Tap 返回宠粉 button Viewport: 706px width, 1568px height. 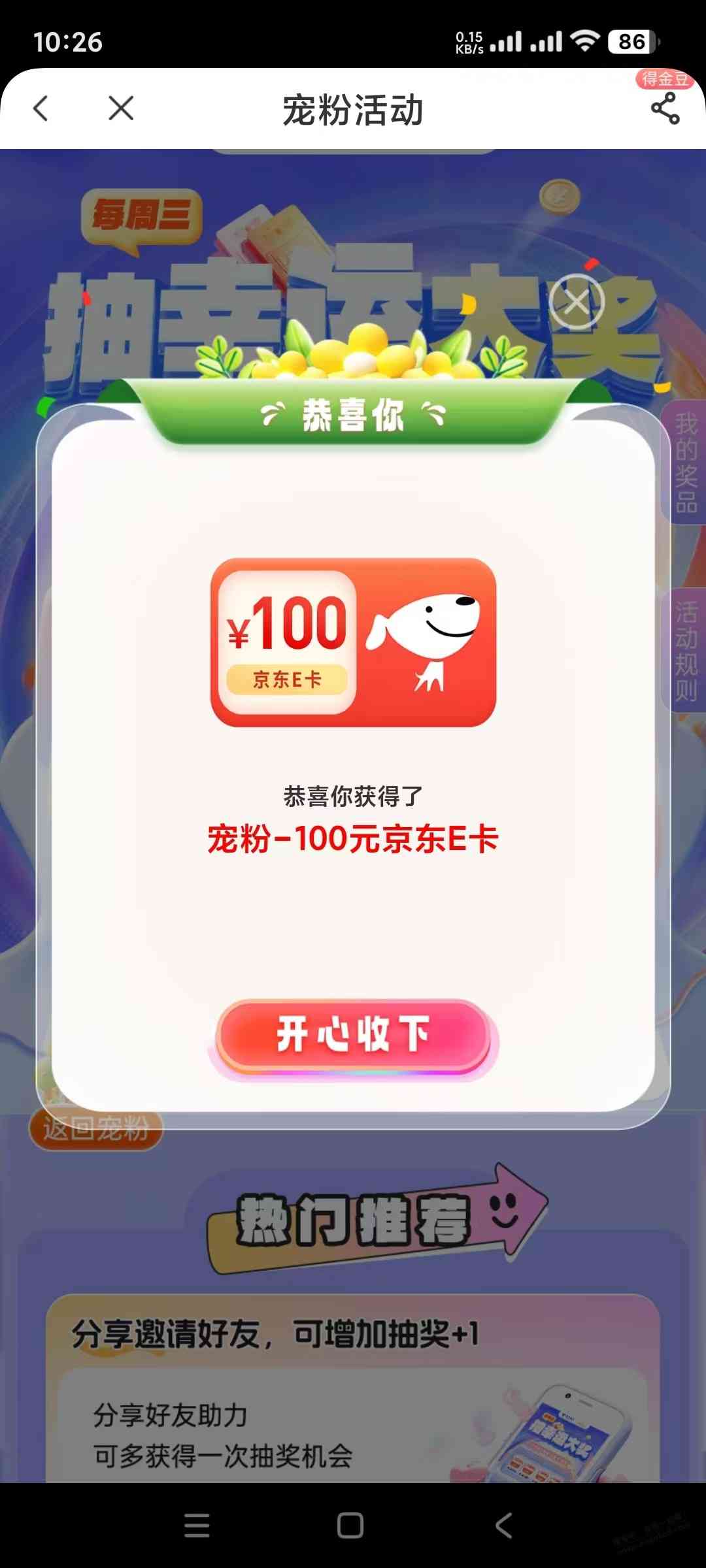pos(95,1129)
